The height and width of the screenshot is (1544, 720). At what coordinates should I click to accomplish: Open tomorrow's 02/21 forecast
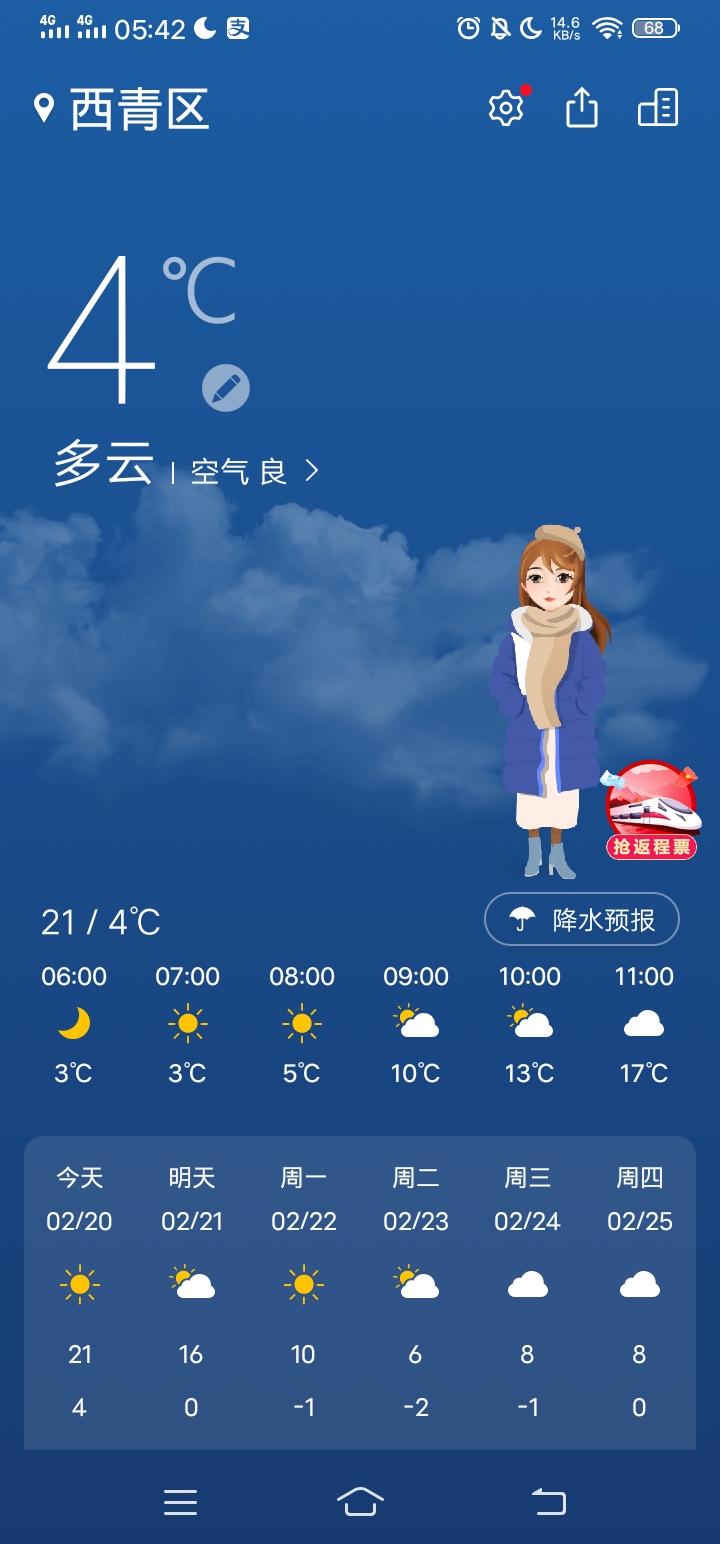tap(191, 1290)
